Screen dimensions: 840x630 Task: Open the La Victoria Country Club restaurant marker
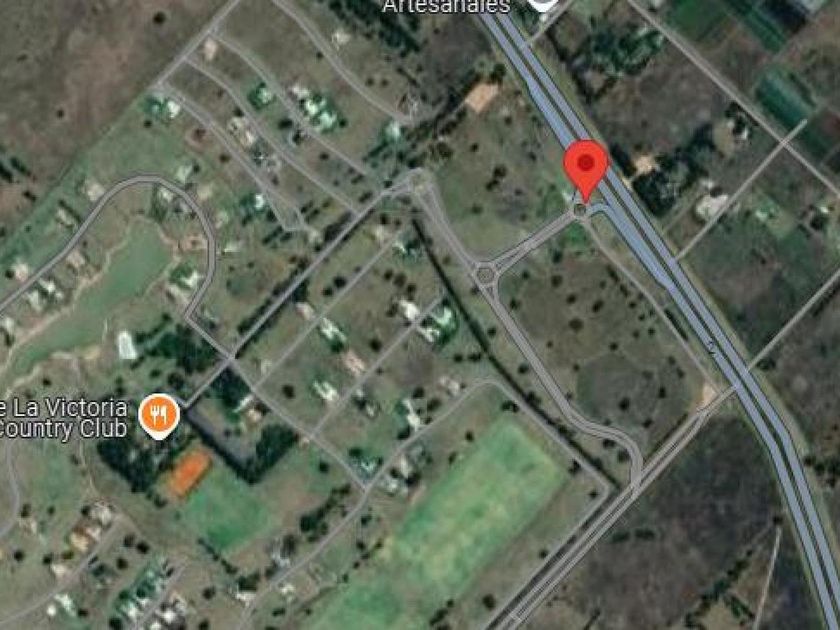click(159, 416)
